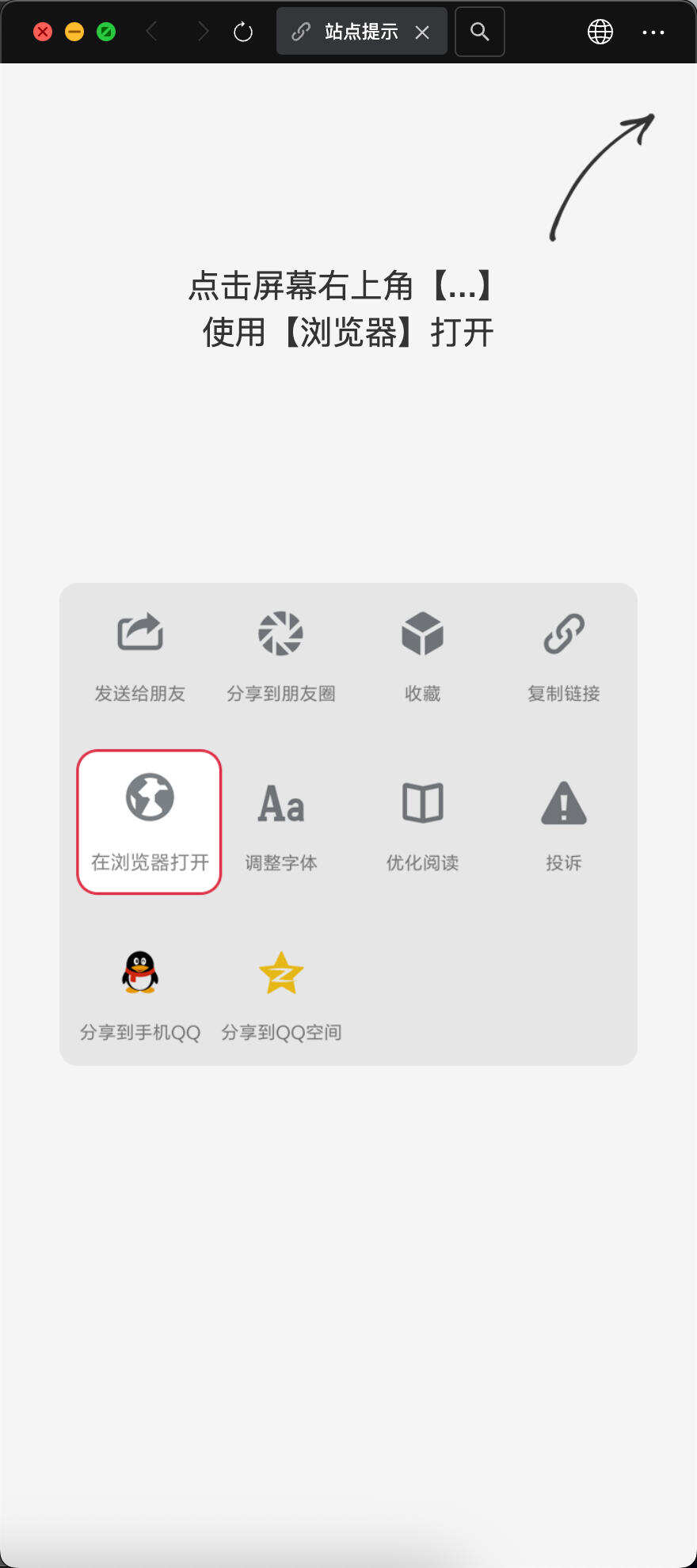This screenshot has width=697, height=1568.
Task: Share to QQ via the penguin icon
Action: pos(139,972)
